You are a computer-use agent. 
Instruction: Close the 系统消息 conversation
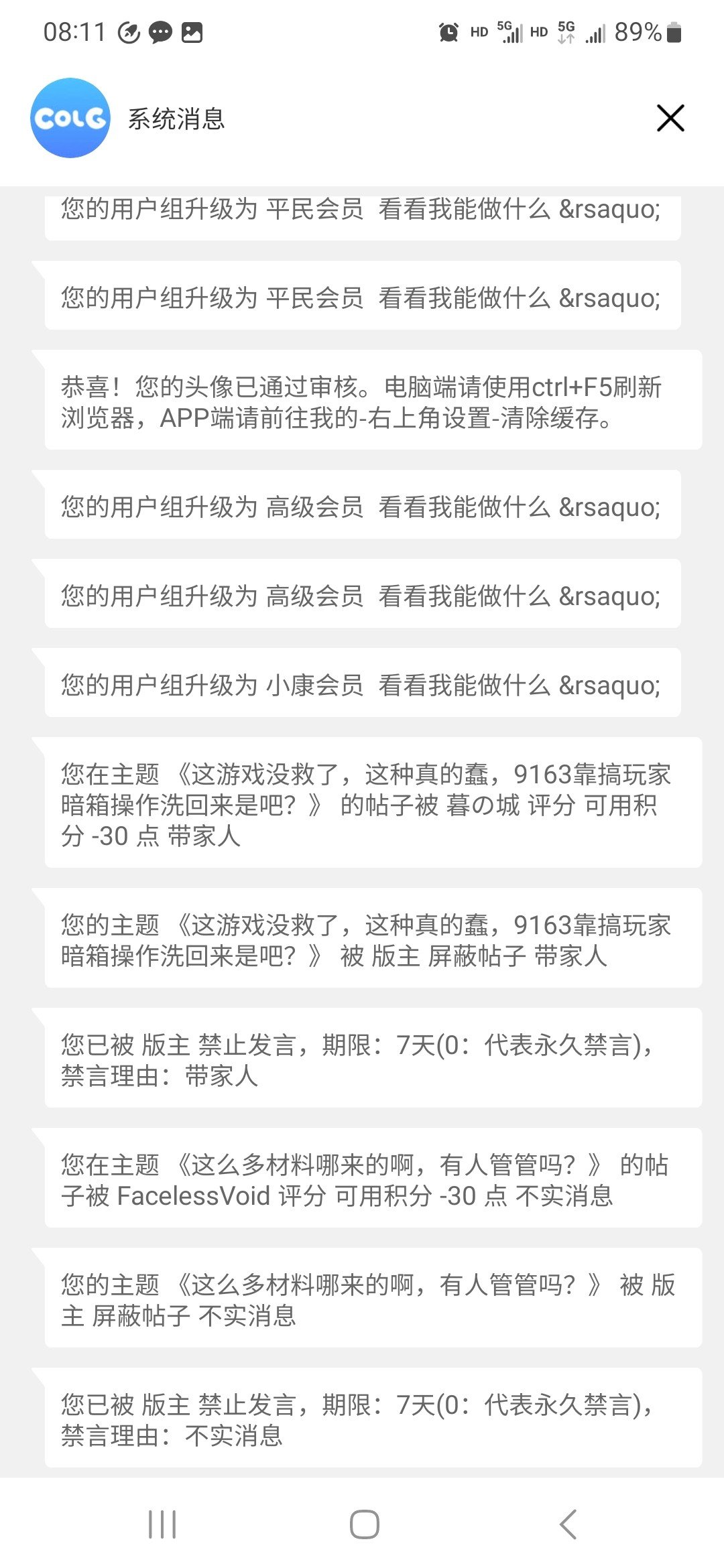[x=670, y=119]
